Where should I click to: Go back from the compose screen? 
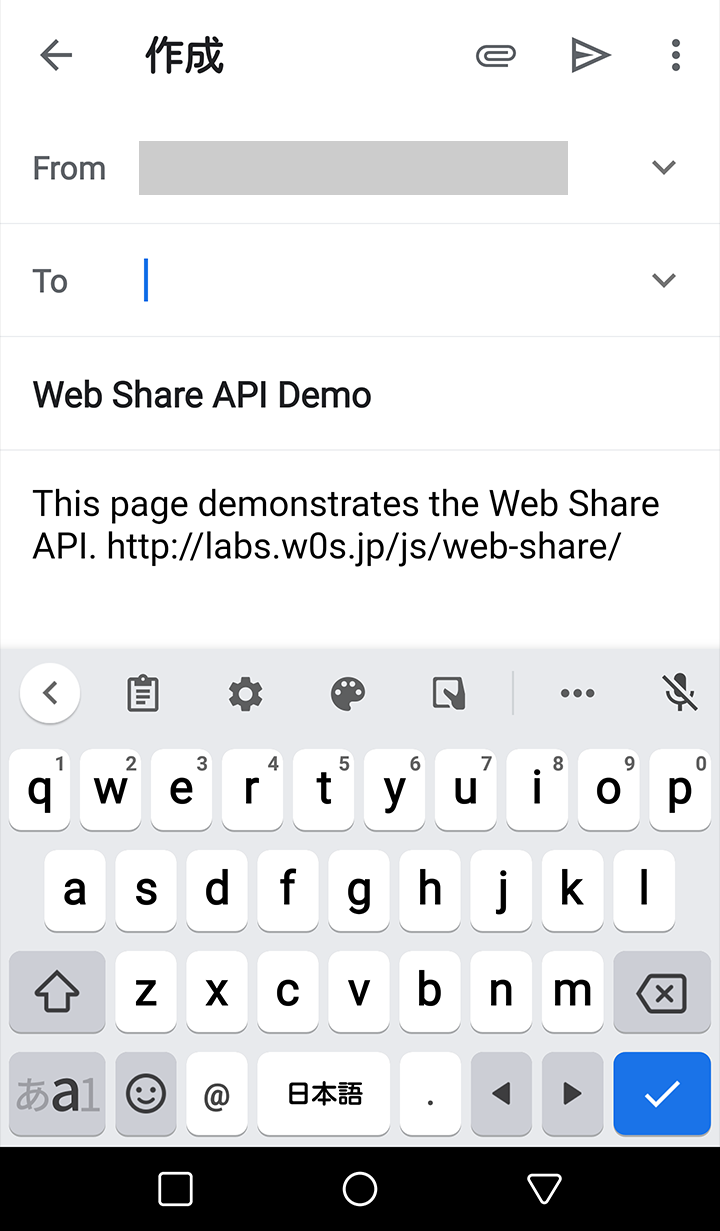click(56, 56)
